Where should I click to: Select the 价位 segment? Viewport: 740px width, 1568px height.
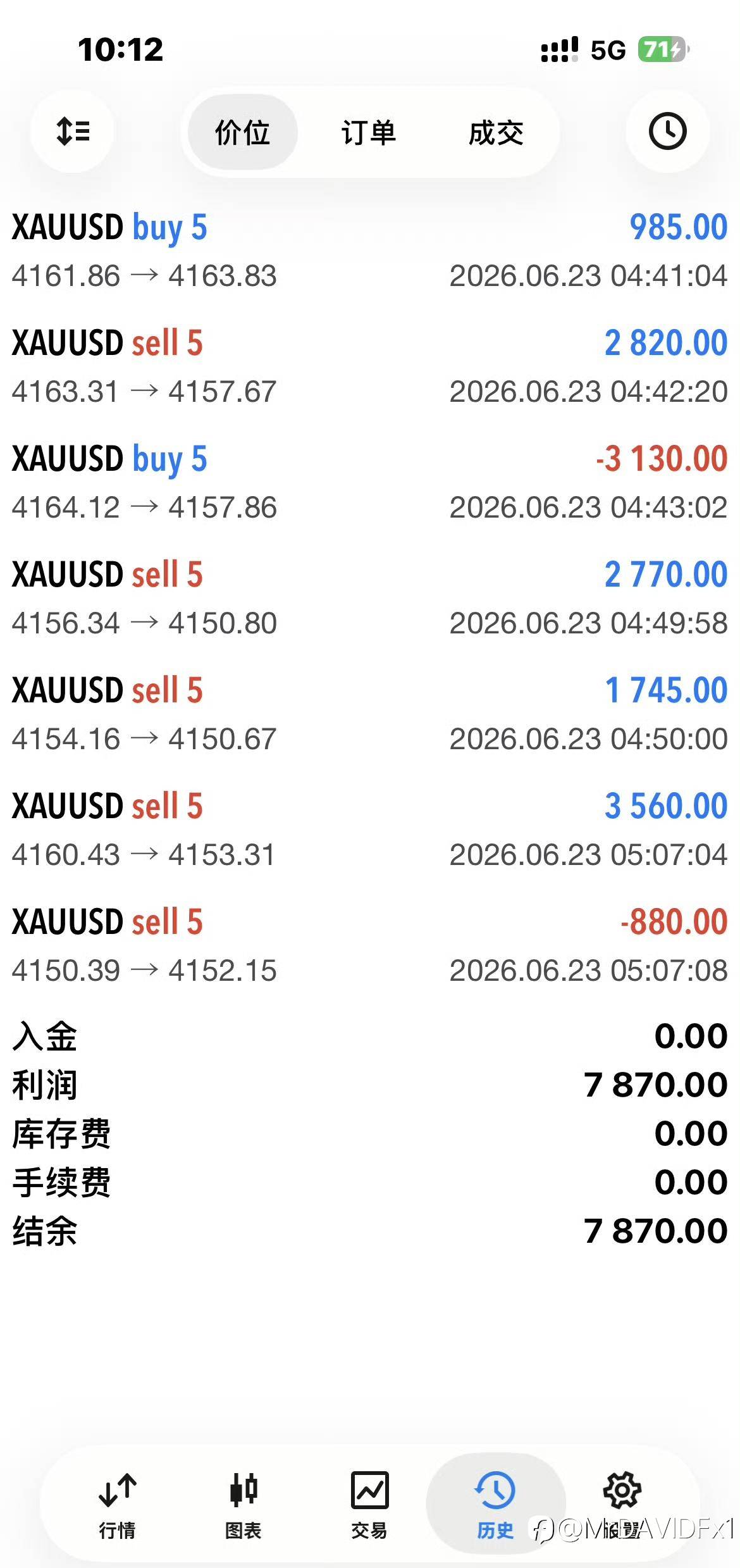point(243,132)
